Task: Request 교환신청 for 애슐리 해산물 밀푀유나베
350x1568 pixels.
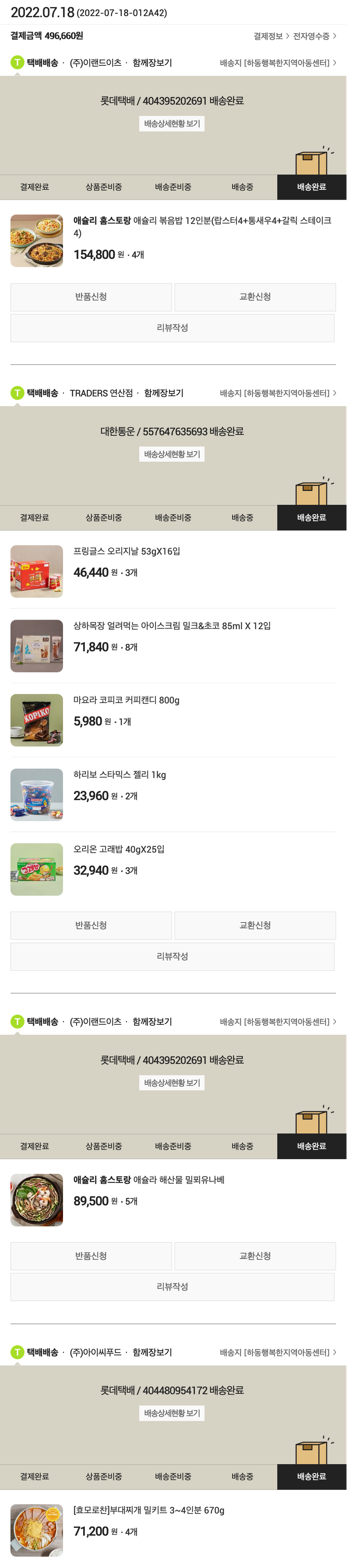Action: (255, 1256)
